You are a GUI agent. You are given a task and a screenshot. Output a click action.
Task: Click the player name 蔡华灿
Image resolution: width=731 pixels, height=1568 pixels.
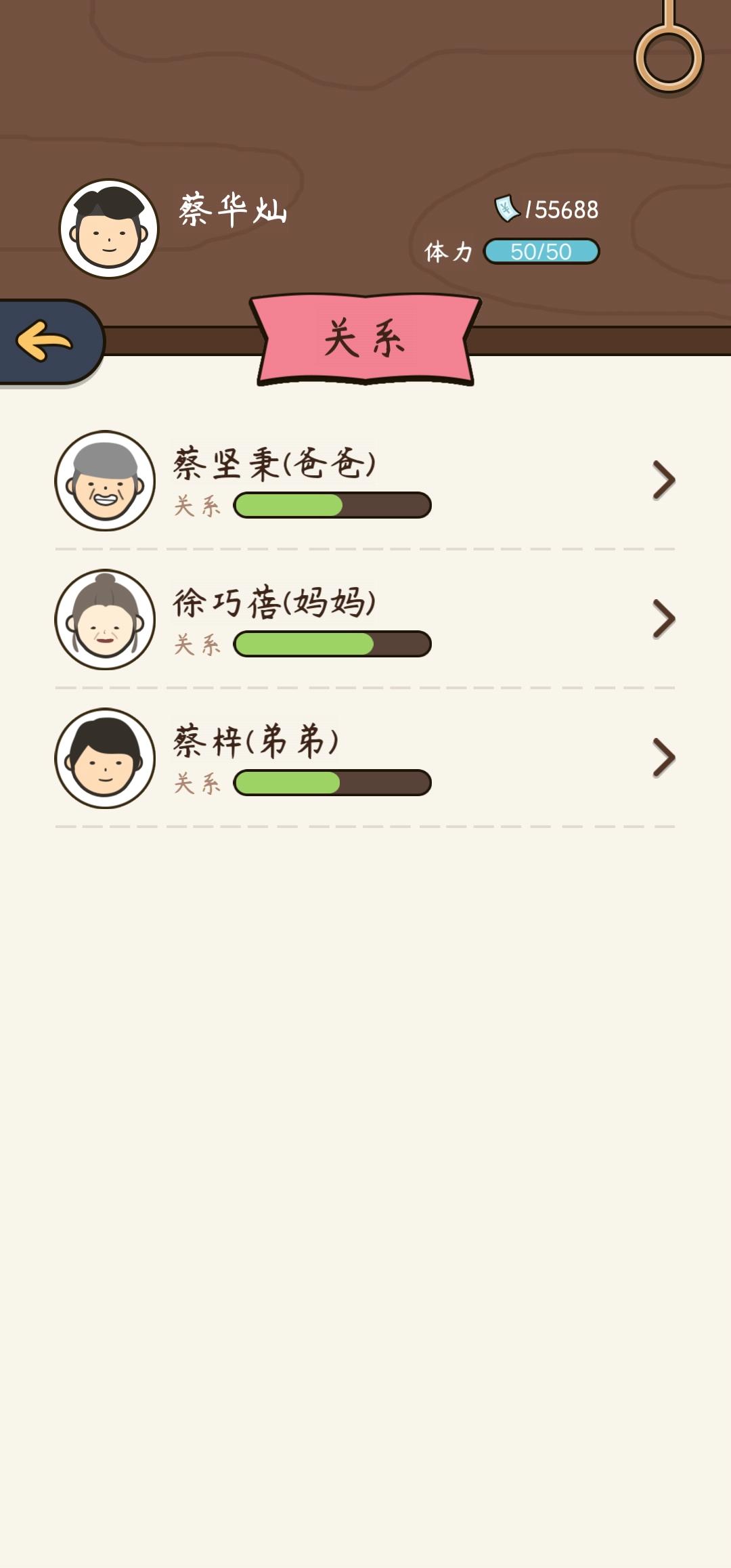(x=234, y=210)
